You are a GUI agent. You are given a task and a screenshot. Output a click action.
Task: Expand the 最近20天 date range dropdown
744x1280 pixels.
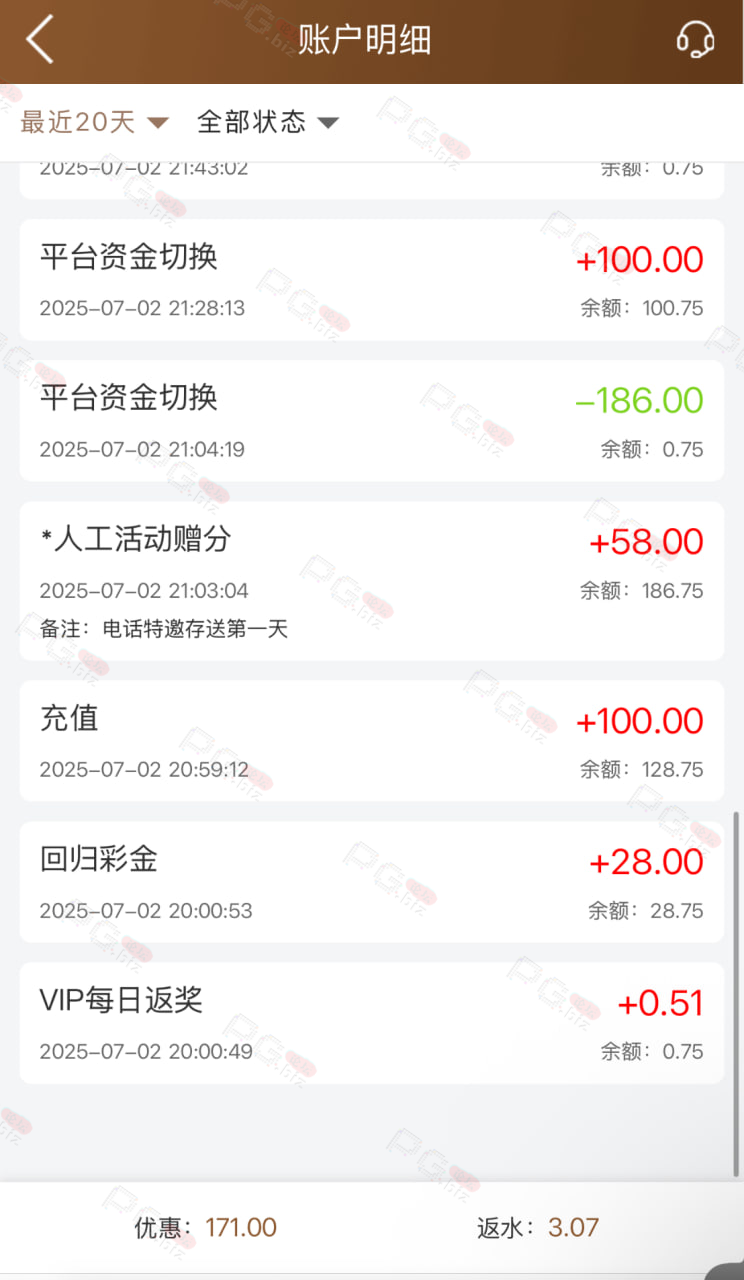pos(95,122)
